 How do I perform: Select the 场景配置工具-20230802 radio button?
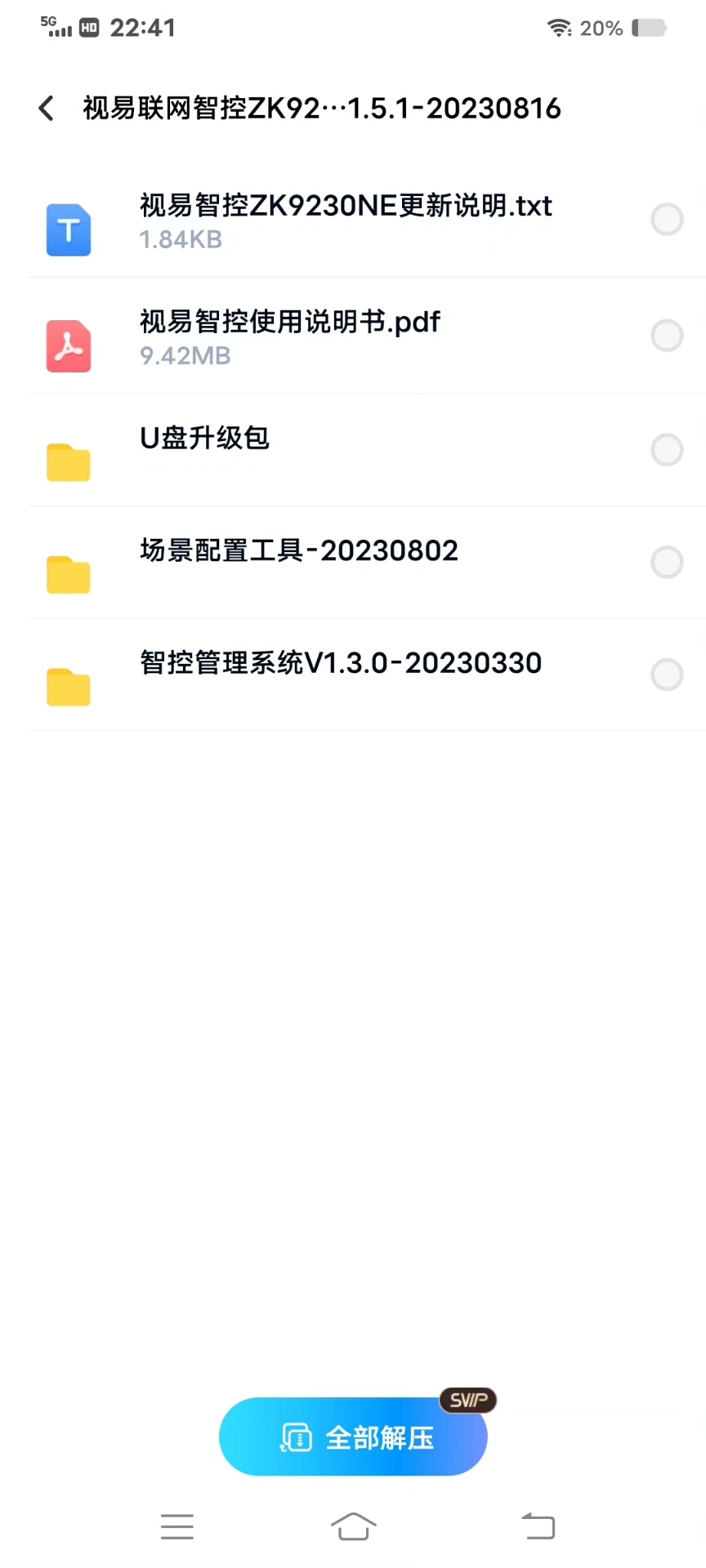click(x=667, y=563)
